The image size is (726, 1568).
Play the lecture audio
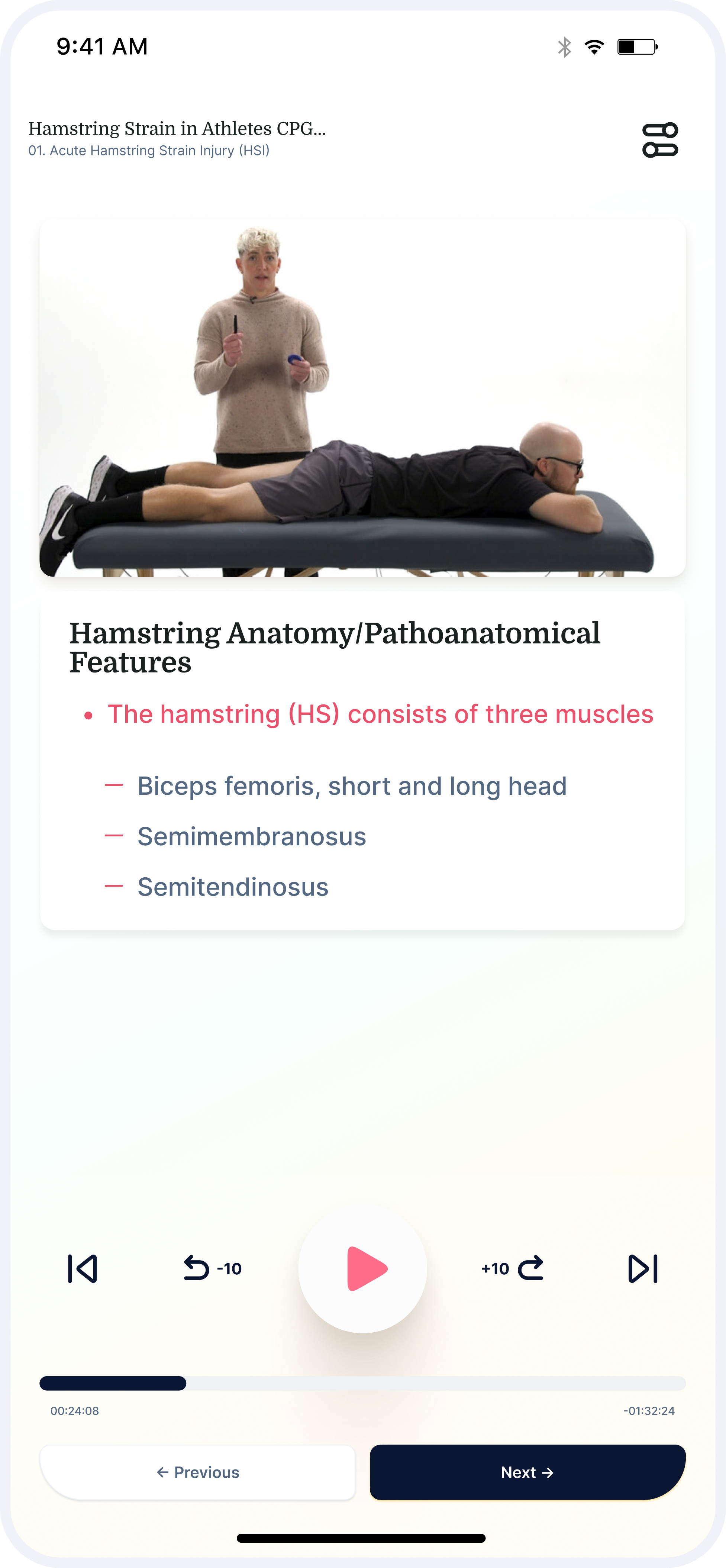(363, 1268)
